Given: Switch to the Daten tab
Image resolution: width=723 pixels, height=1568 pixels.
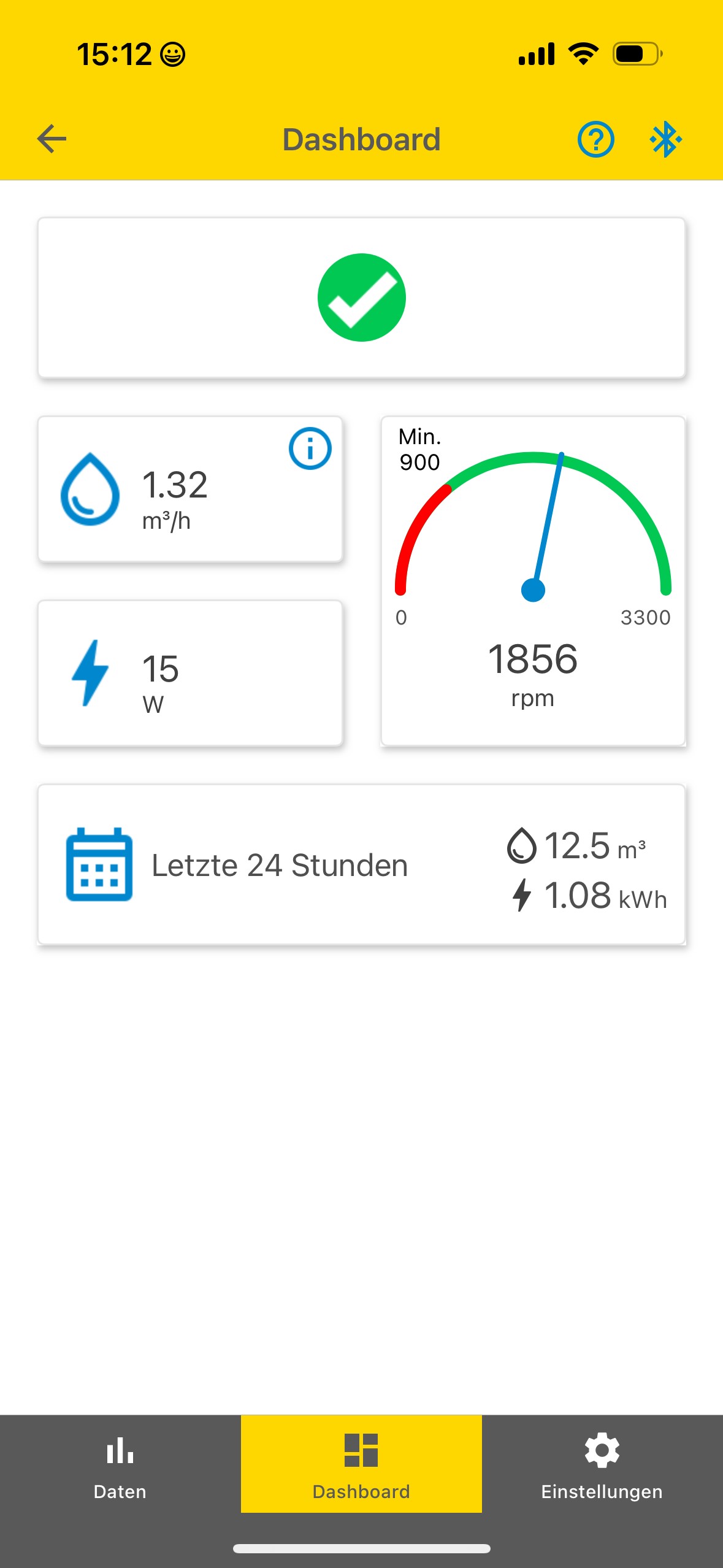Looking at the screenshot, I should coord(120,1464).
